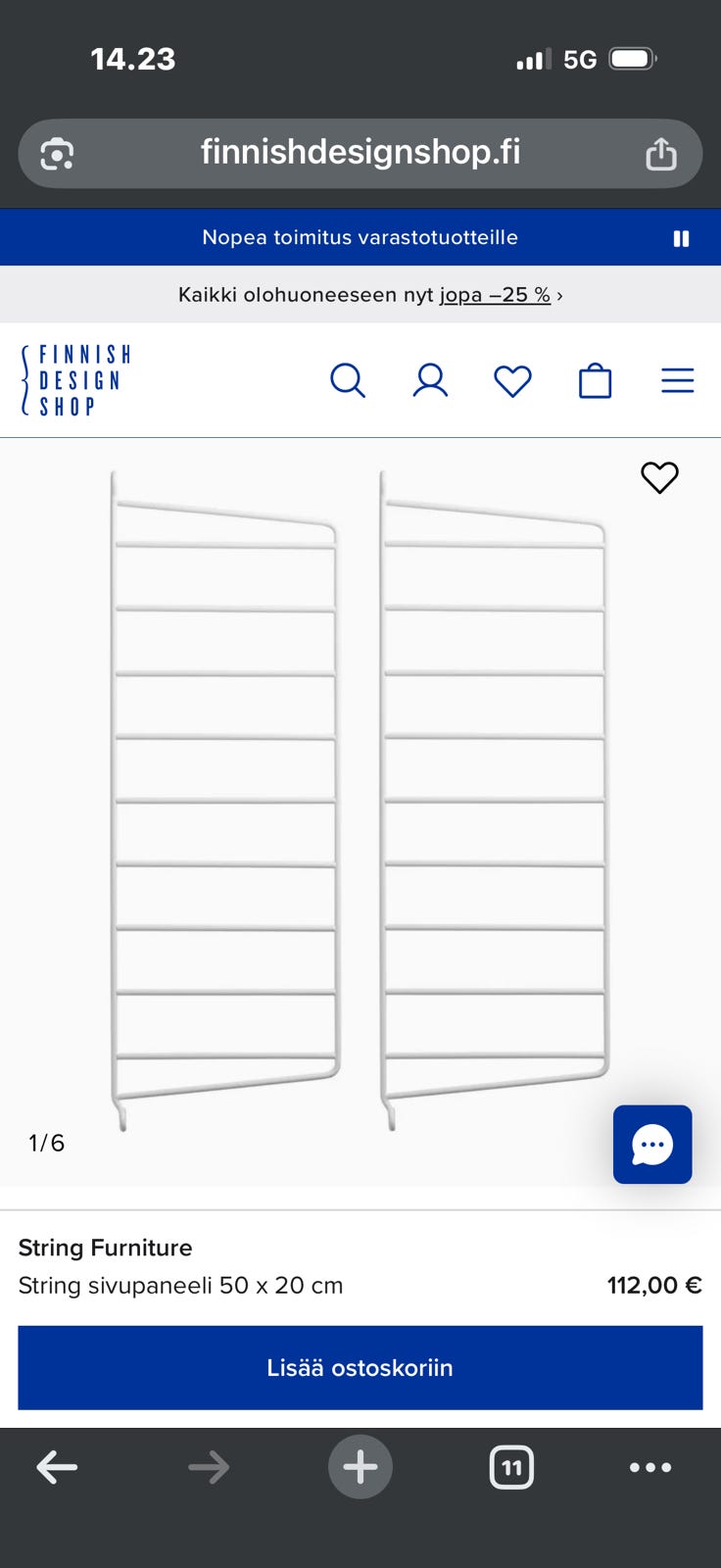Open the browser's three-dot menu
Screen dimensions: 721x1568
pos(650,1467)
